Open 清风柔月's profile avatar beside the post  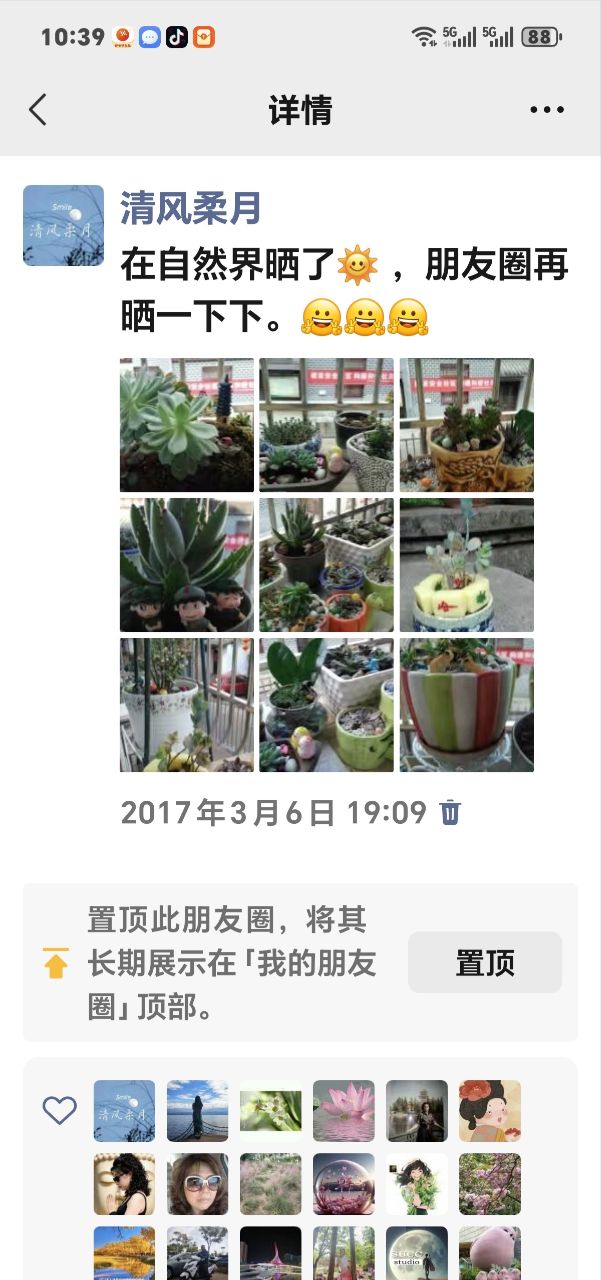coord(63,225)
